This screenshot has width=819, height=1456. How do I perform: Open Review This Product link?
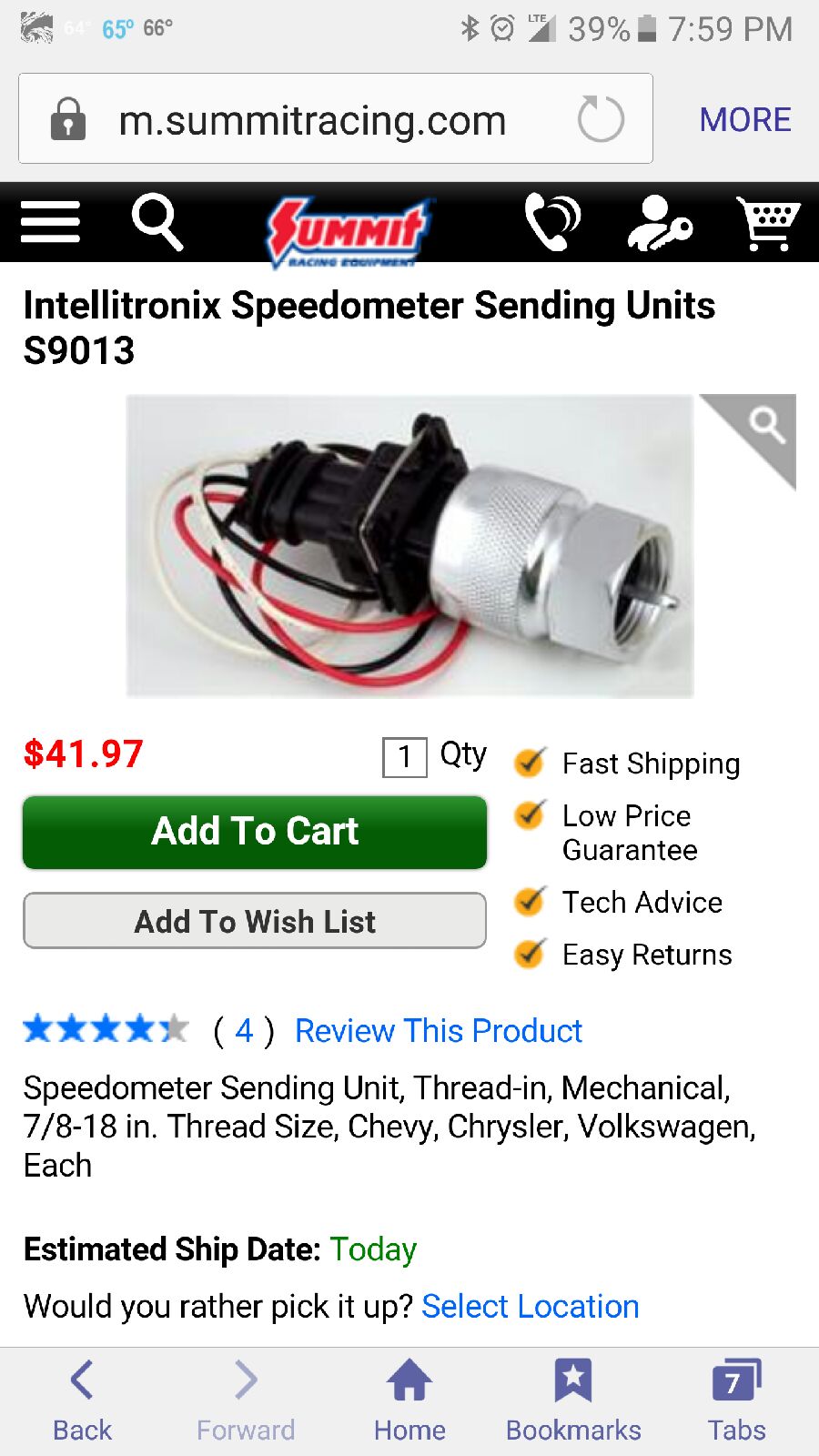tap(439, 1031)
